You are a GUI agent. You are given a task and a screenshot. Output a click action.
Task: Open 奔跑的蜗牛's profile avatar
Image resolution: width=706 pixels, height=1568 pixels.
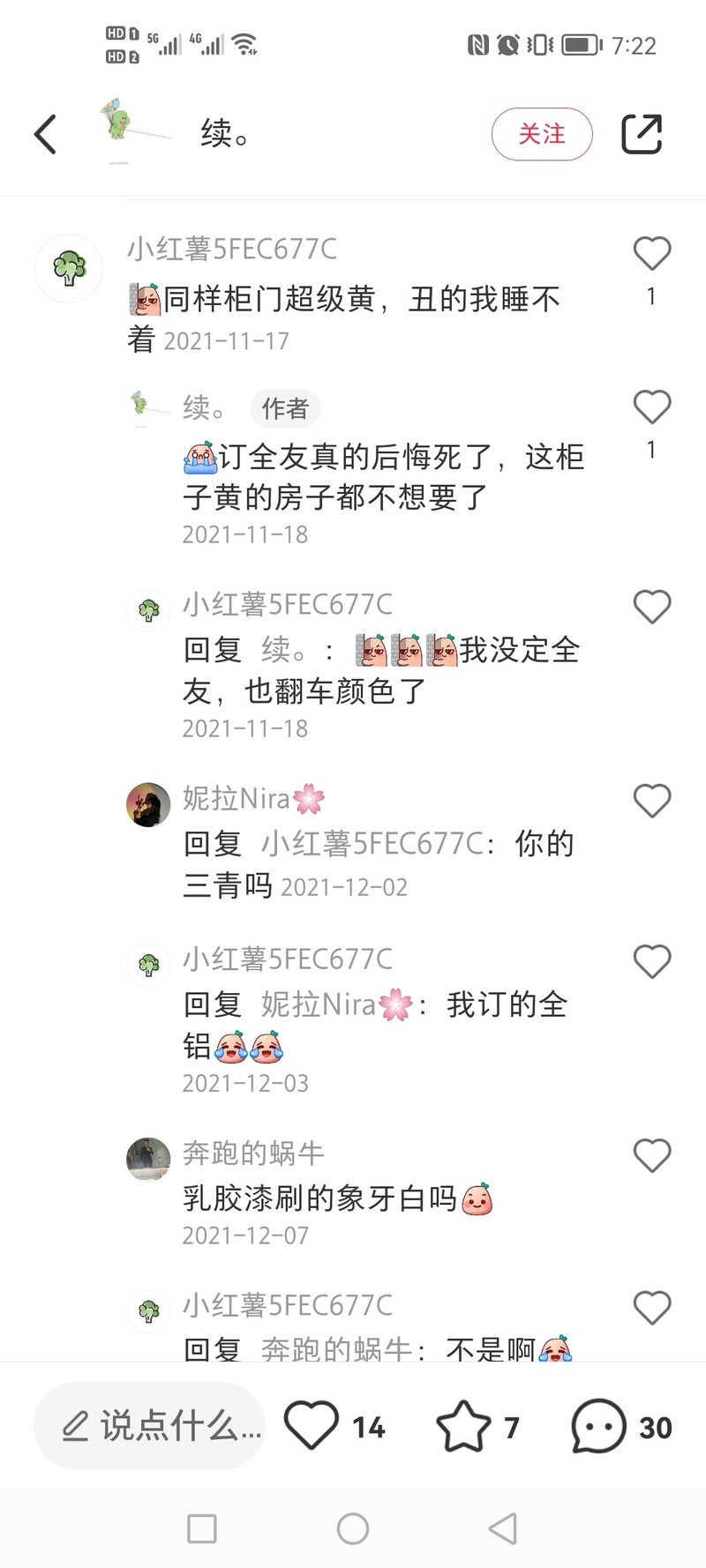tap(148, 1158)
